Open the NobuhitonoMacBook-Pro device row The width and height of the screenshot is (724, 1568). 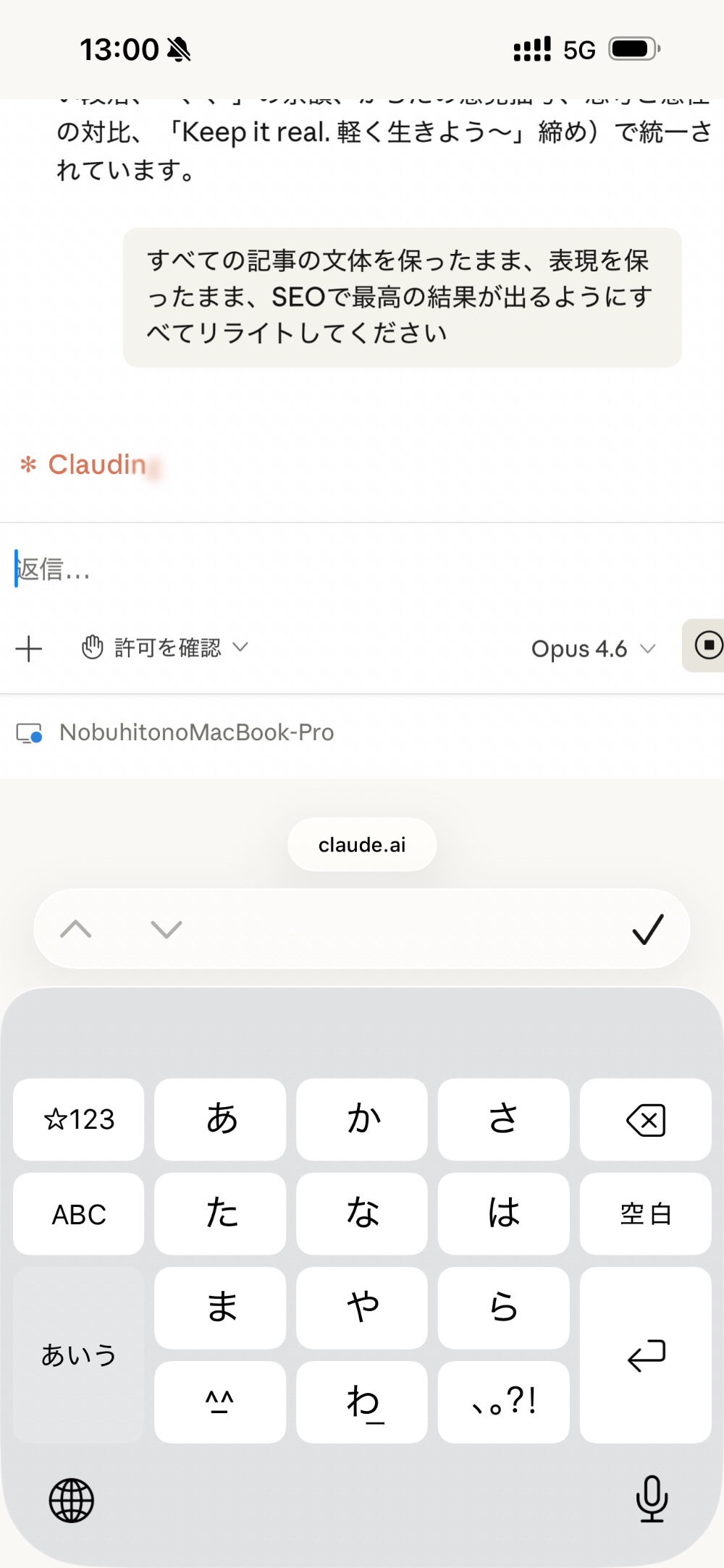[195, 733]
